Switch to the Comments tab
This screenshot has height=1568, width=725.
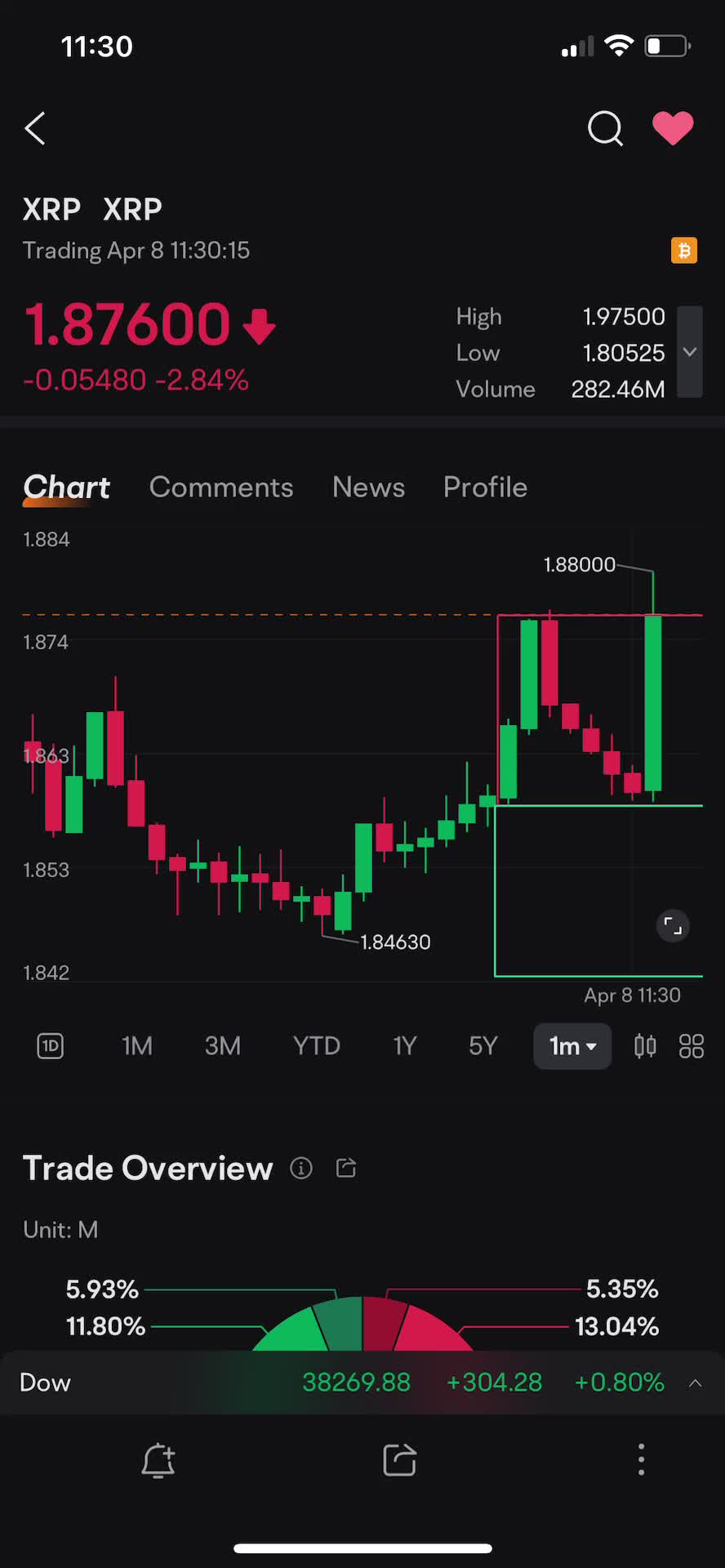coord(220,487)
